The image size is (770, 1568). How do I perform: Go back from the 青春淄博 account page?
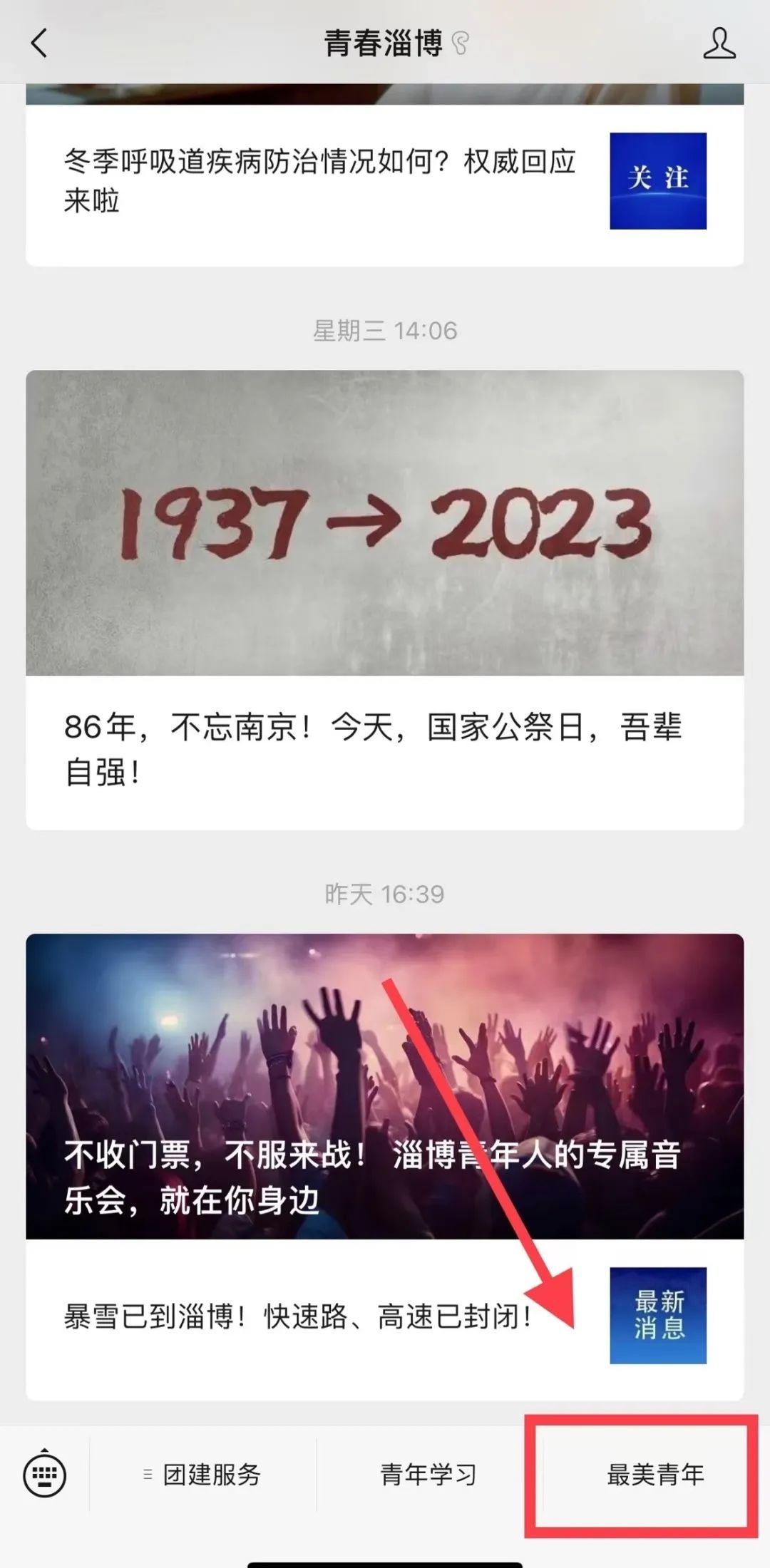pyautogui.click(x=39, y=43)
